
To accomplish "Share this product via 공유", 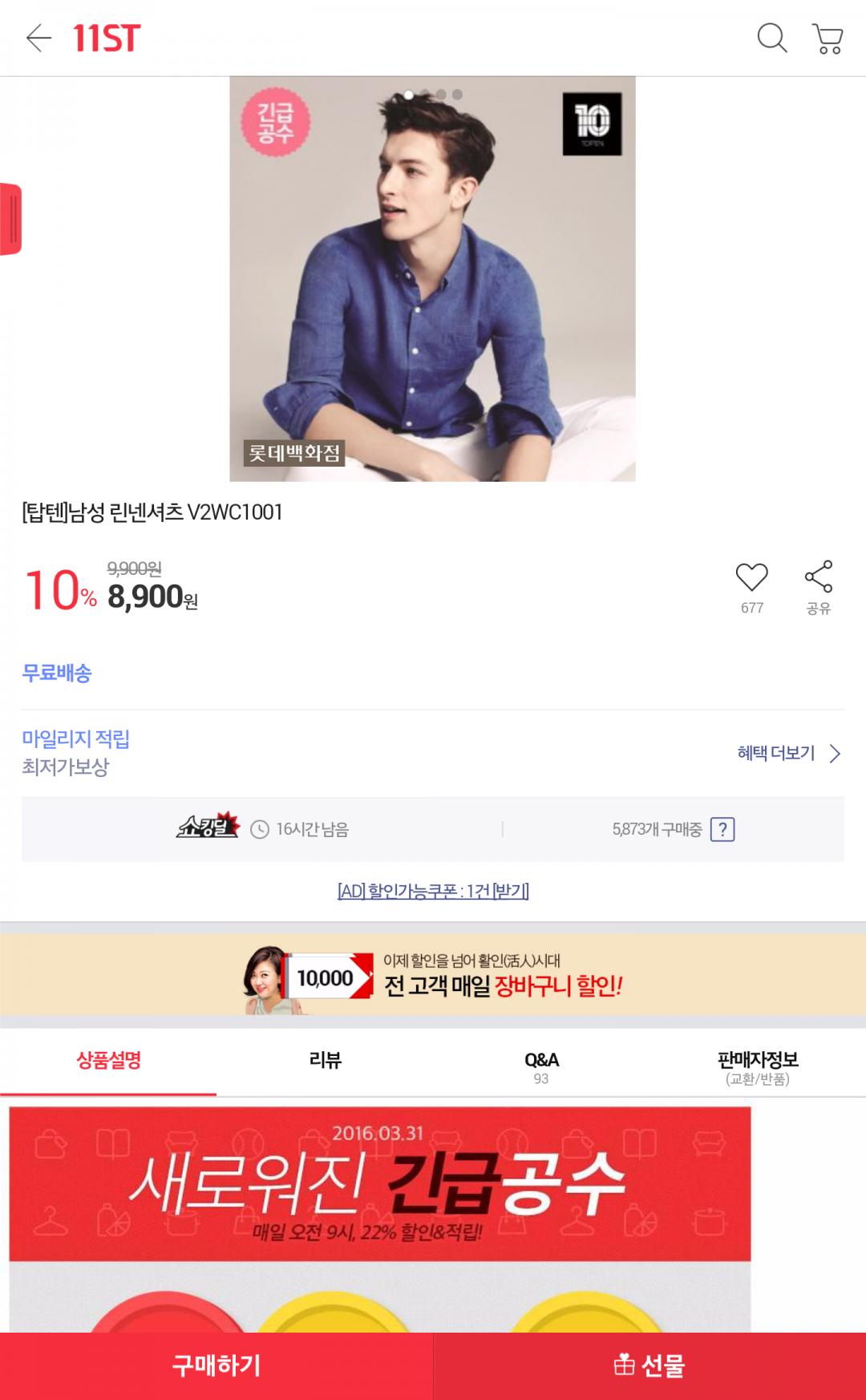I will click(818, 587).
